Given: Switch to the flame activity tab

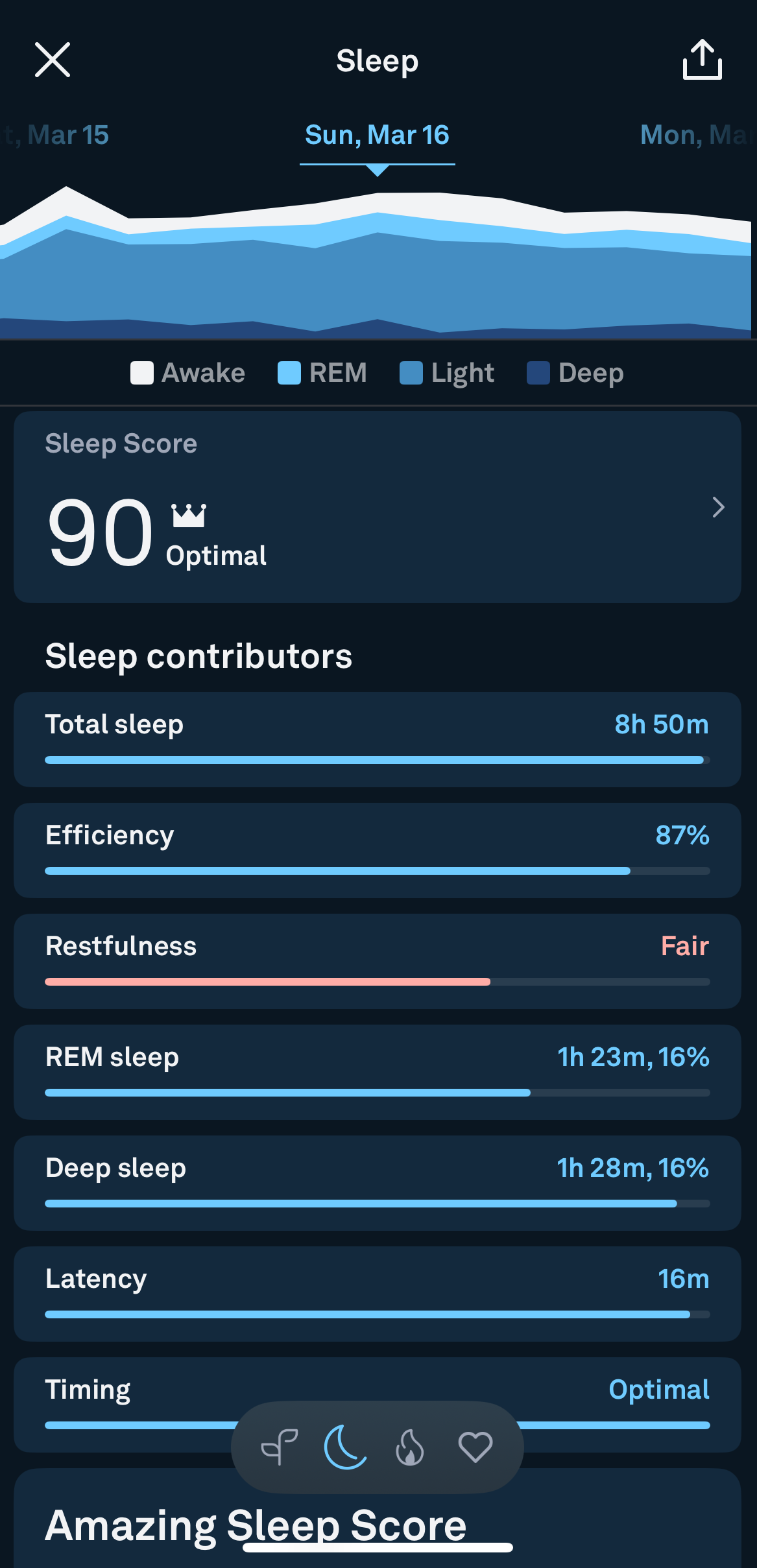Looking at the screenshot, I should point(410,1447).
